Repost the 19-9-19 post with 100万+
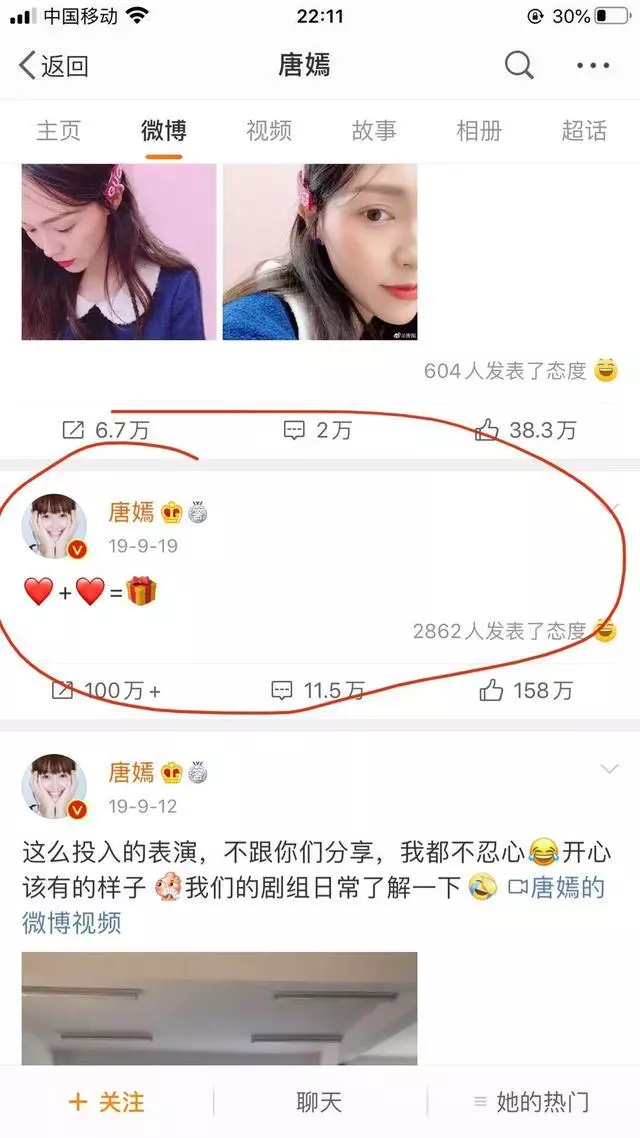Screen dimensions: 640x1138 point(105,690)
